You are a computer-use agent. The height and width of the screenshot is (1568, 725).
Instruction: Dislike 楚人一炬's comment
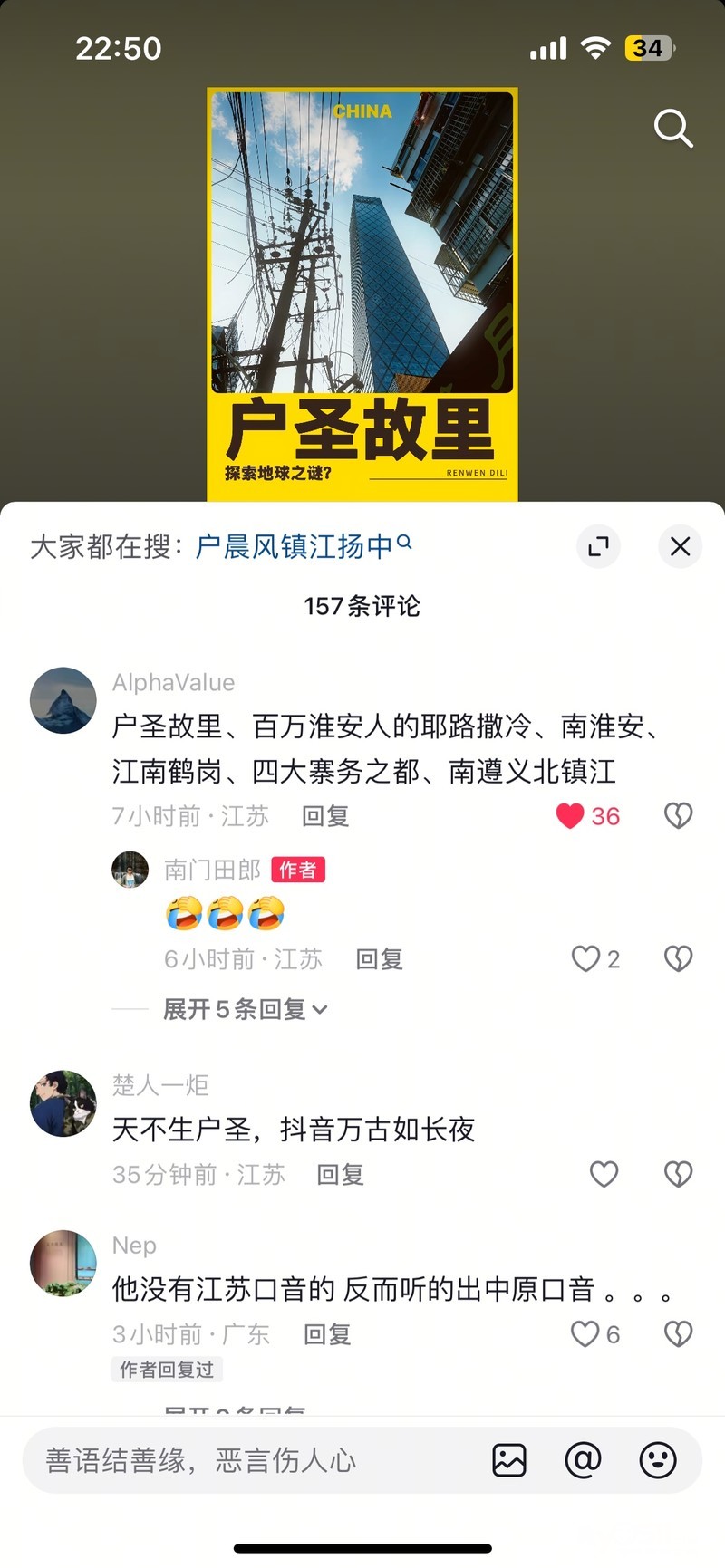(x=678, y=1174)
